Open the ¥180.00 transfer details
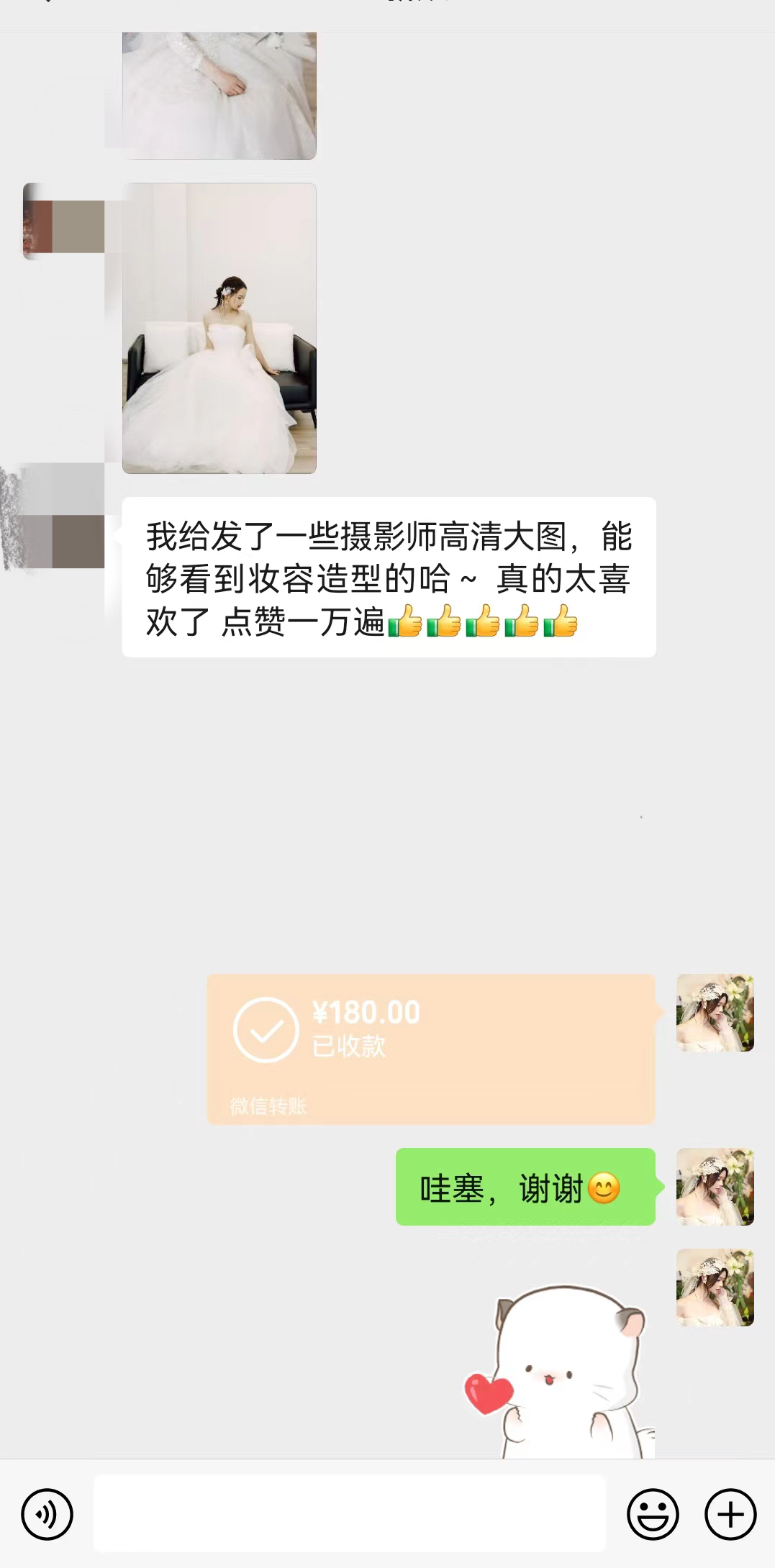Viewport: 775px width, 1568px height. [430, 1049]
